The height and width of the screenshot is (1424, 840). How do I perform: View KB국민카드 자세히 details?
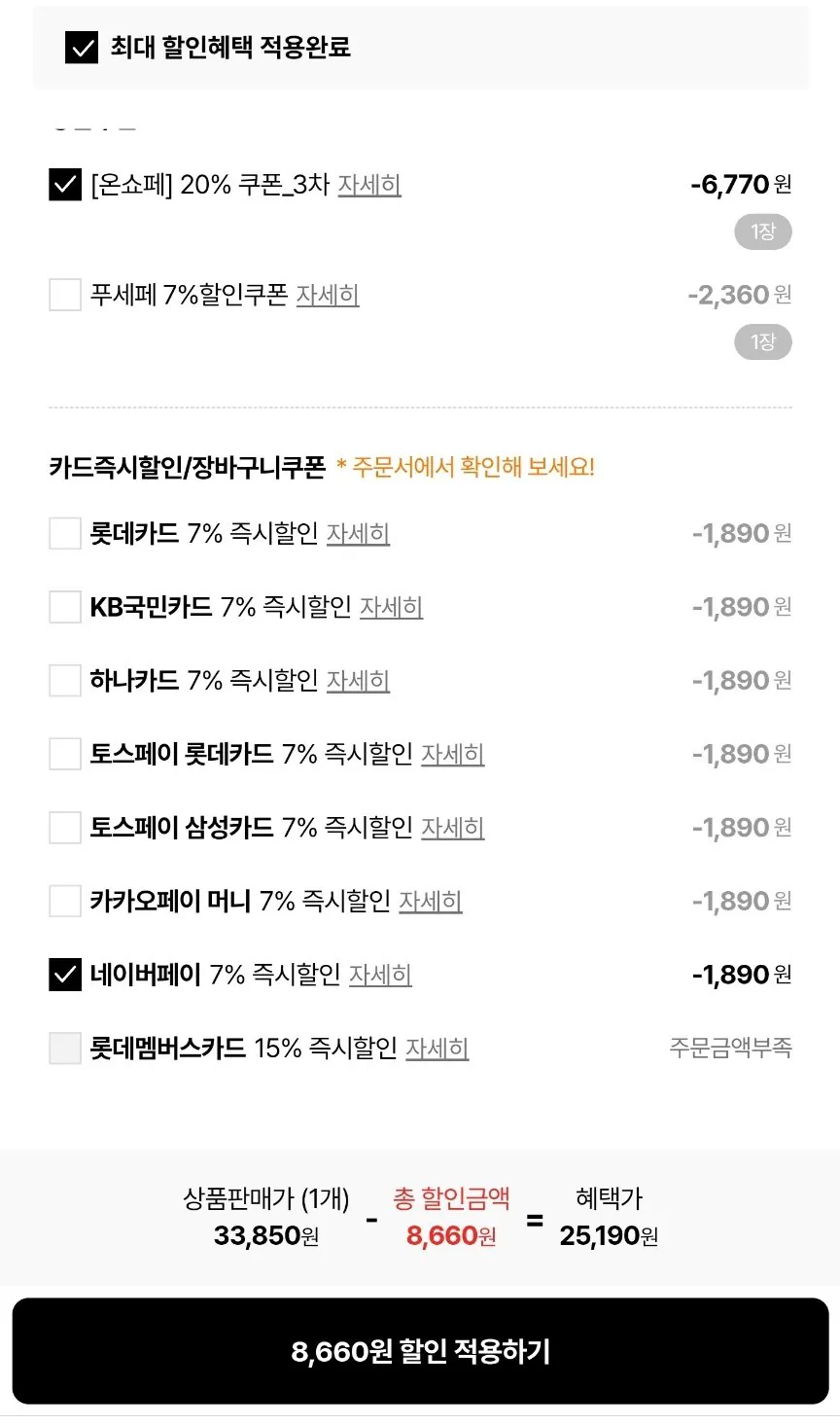coord(391,607)
